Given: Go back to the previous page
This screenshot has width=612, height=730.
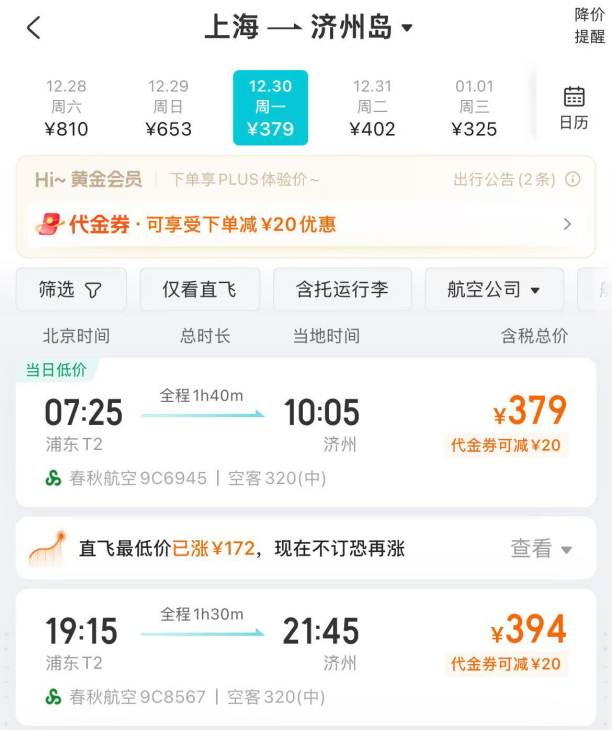Looking at the screenshot, I should click(34, 28).
